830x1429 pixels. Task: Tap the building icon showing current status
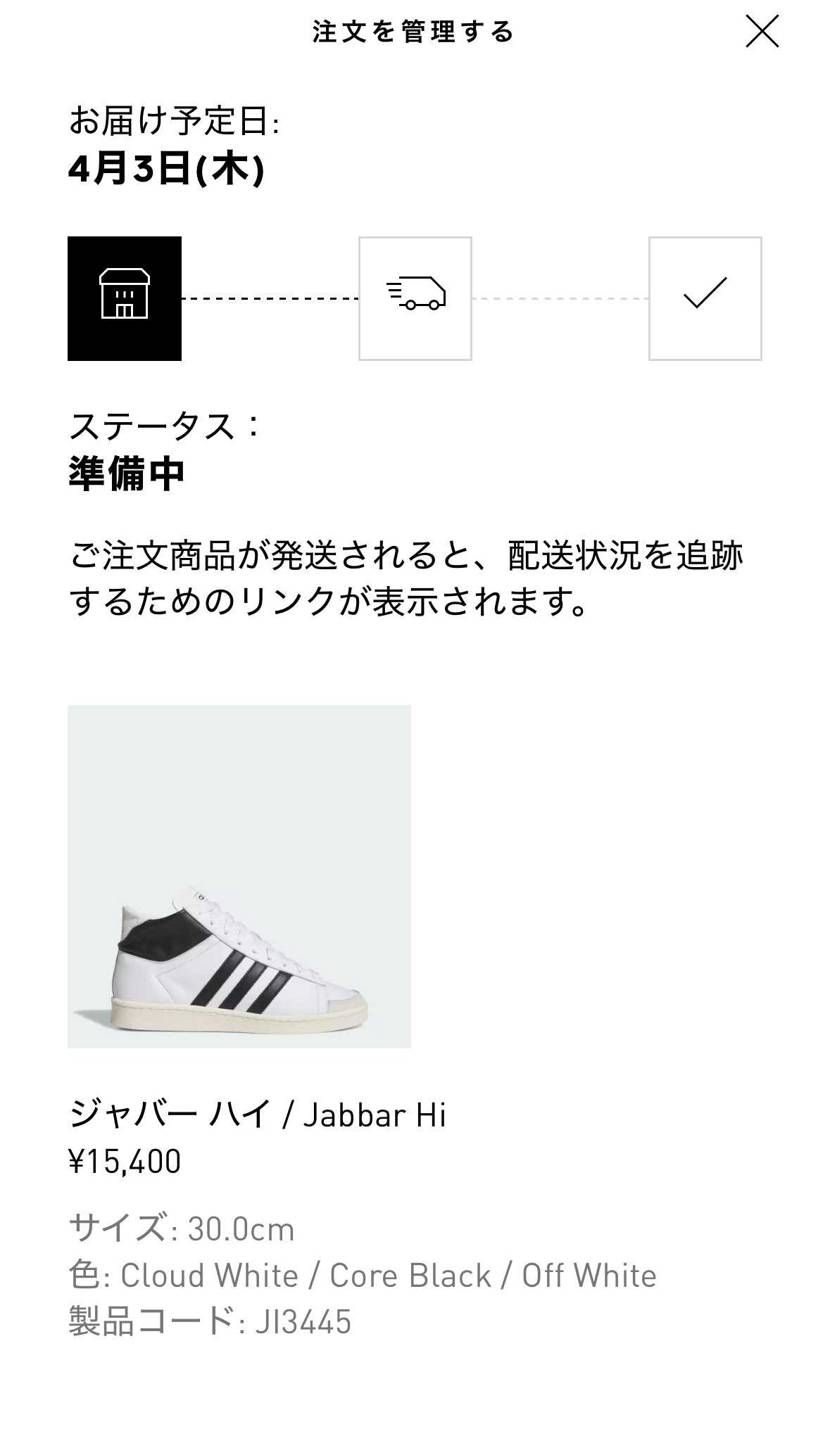click(124, 297)
